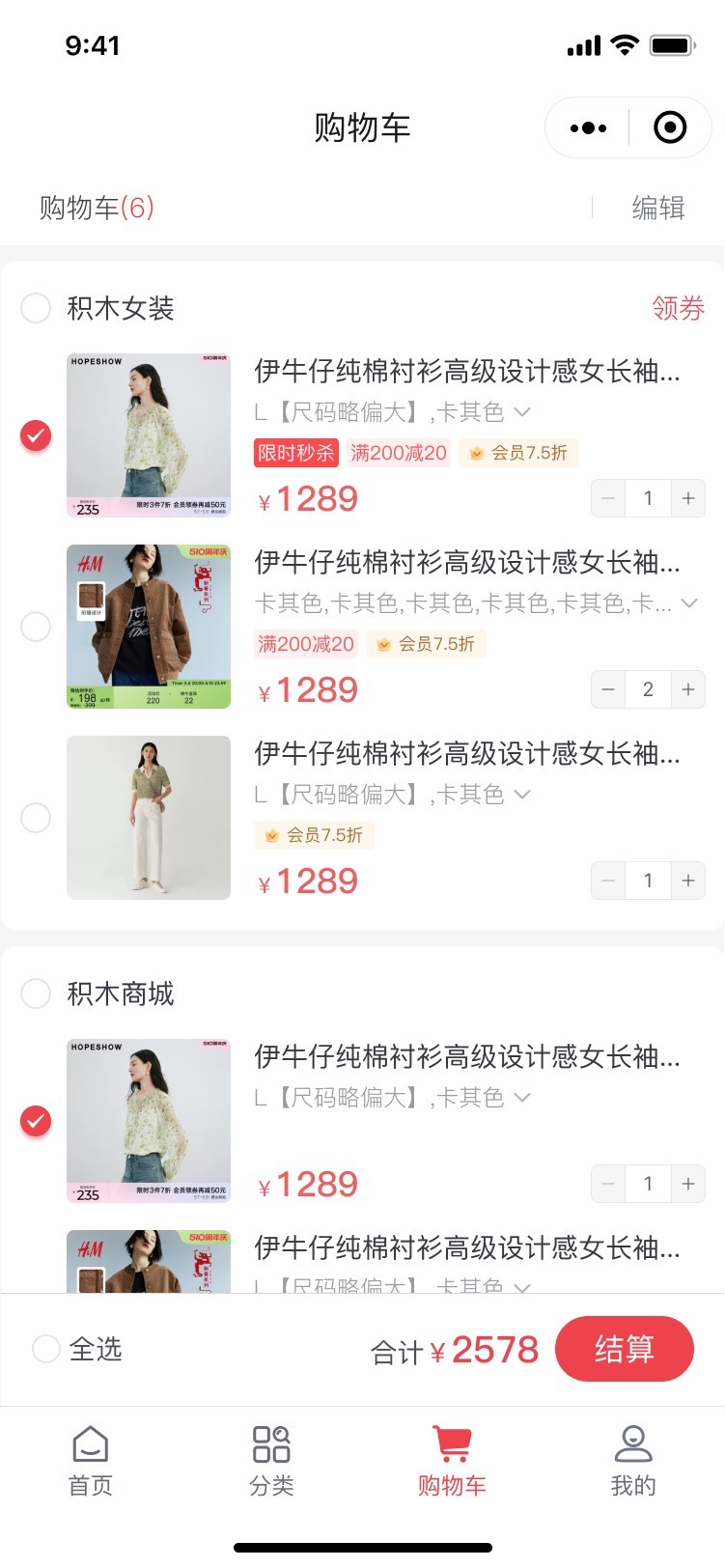Decrease quantity of the item showing 2

tap(608, 689)
